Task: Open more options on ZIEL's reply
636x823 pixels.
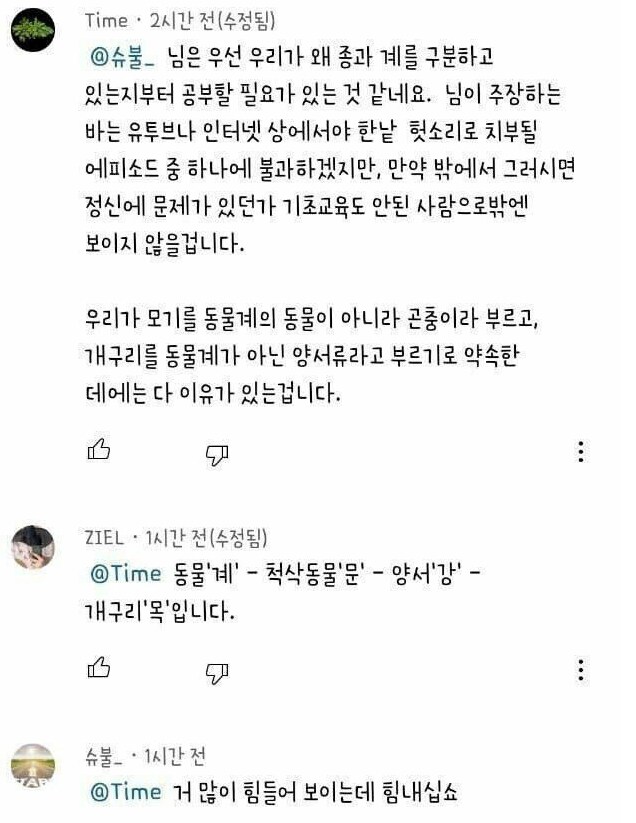Action: pos(581,670)
